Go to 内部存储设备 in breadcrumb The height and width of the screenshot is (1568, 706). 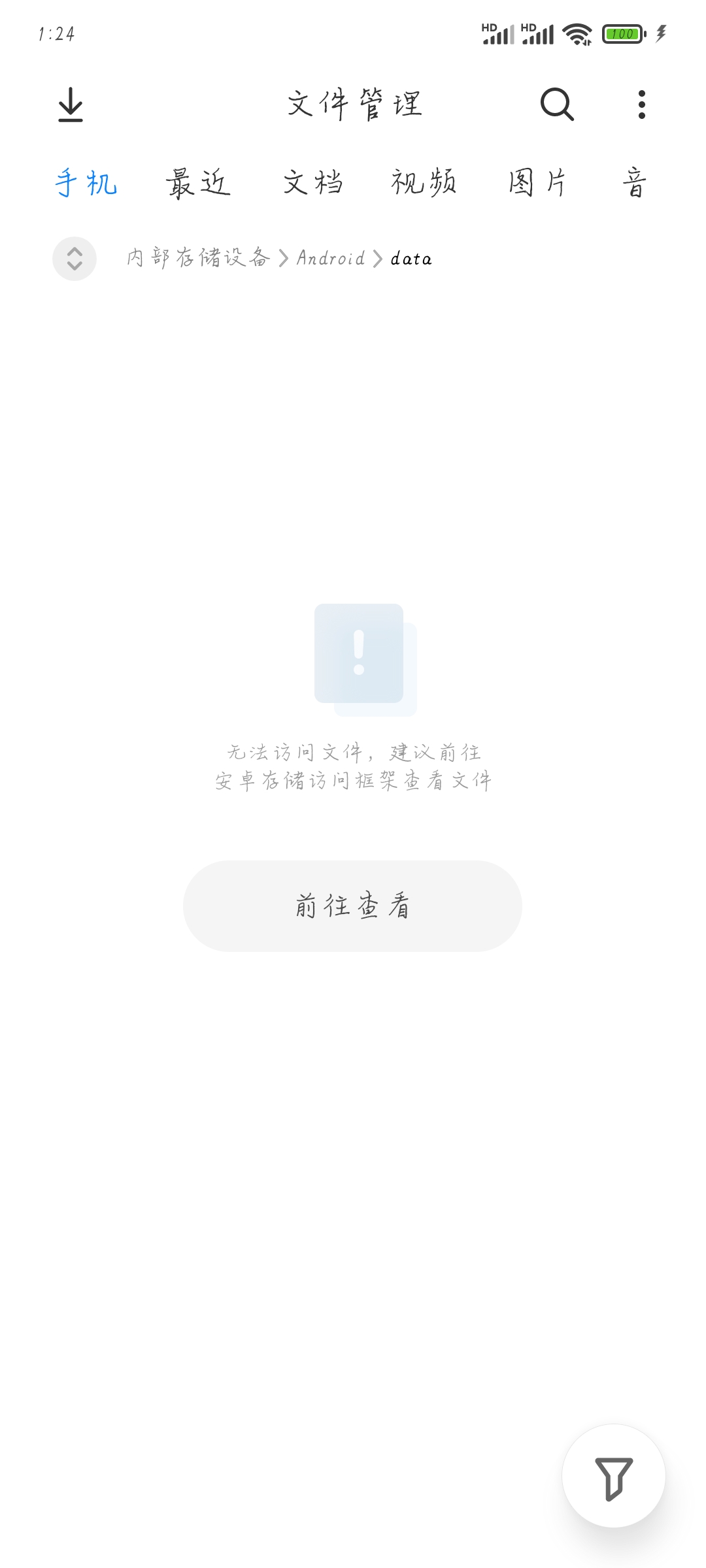click(x=198, y=258)
